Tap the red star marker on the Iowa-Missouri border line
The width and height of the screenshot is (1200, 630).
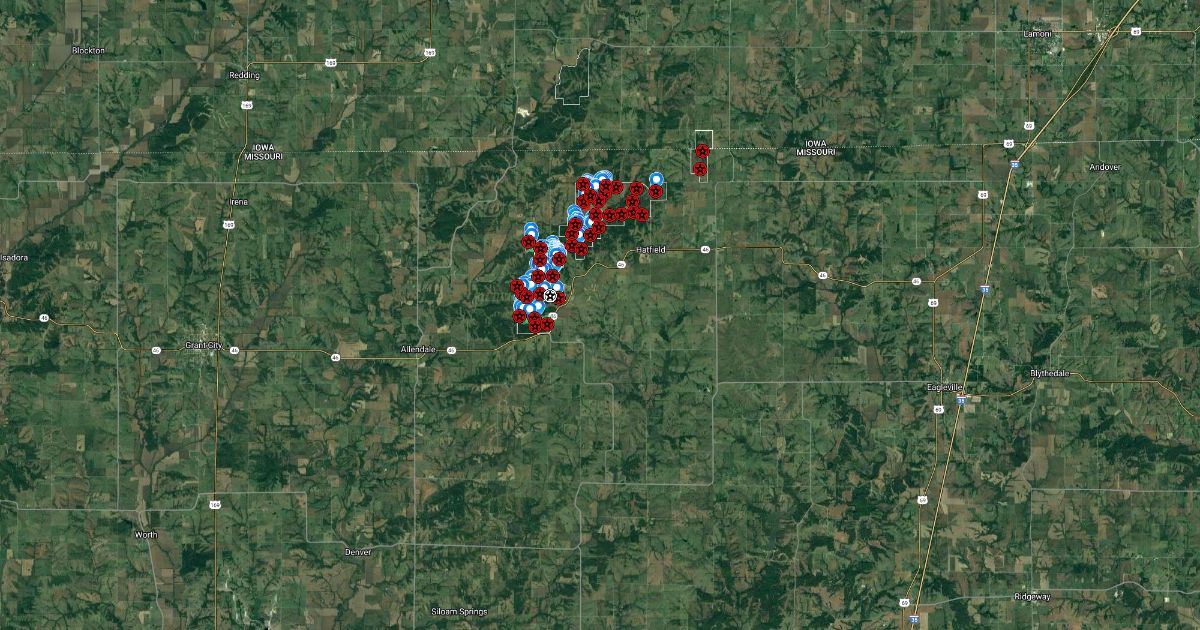pos(702,151)
